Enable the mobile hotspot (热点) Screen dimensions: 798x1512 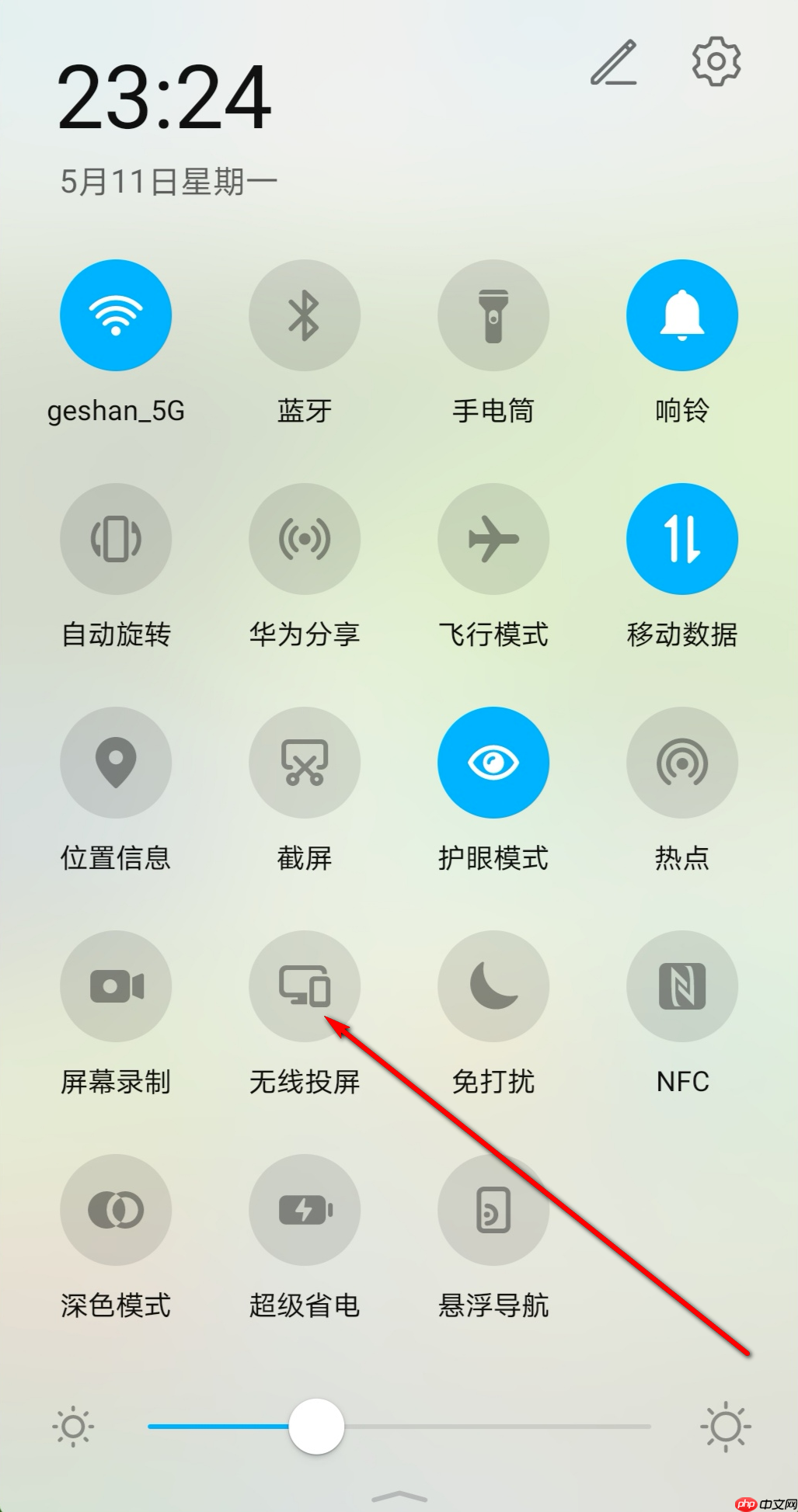point(681,763)
